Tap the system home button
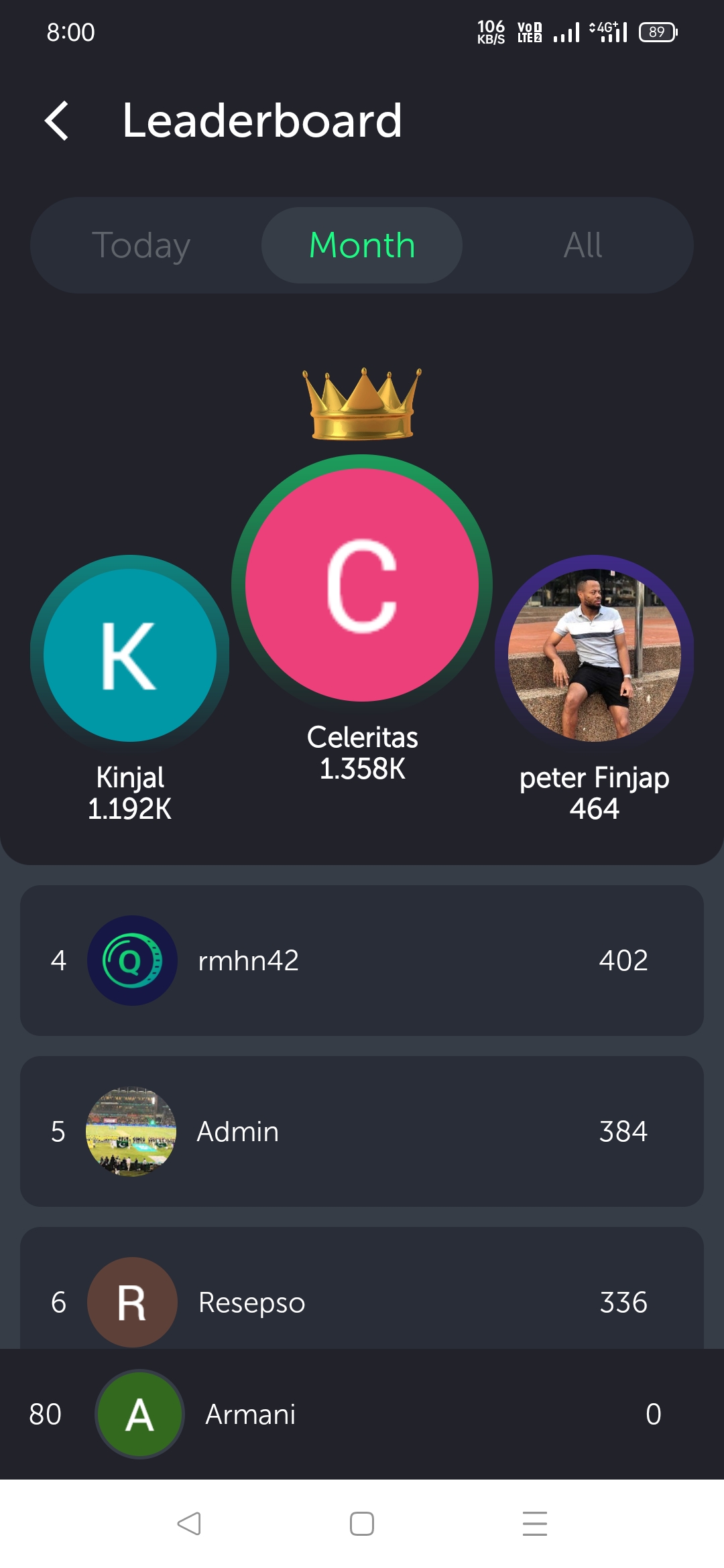 pyautogui.click(x=362, y=1524)
